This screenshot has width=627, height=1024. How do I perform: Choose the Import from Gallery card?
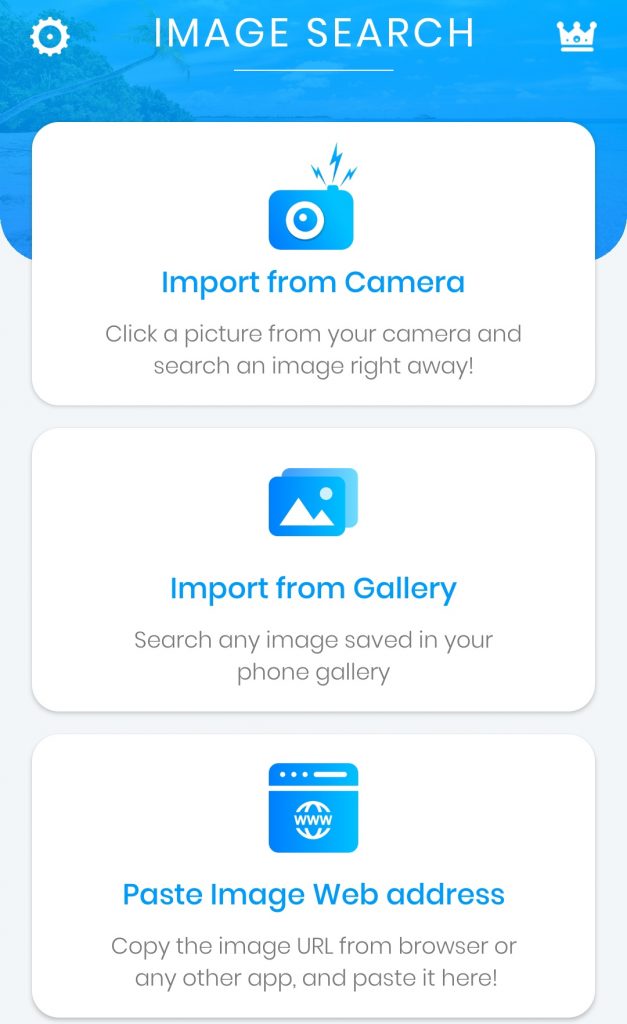(x=314, y=569)
